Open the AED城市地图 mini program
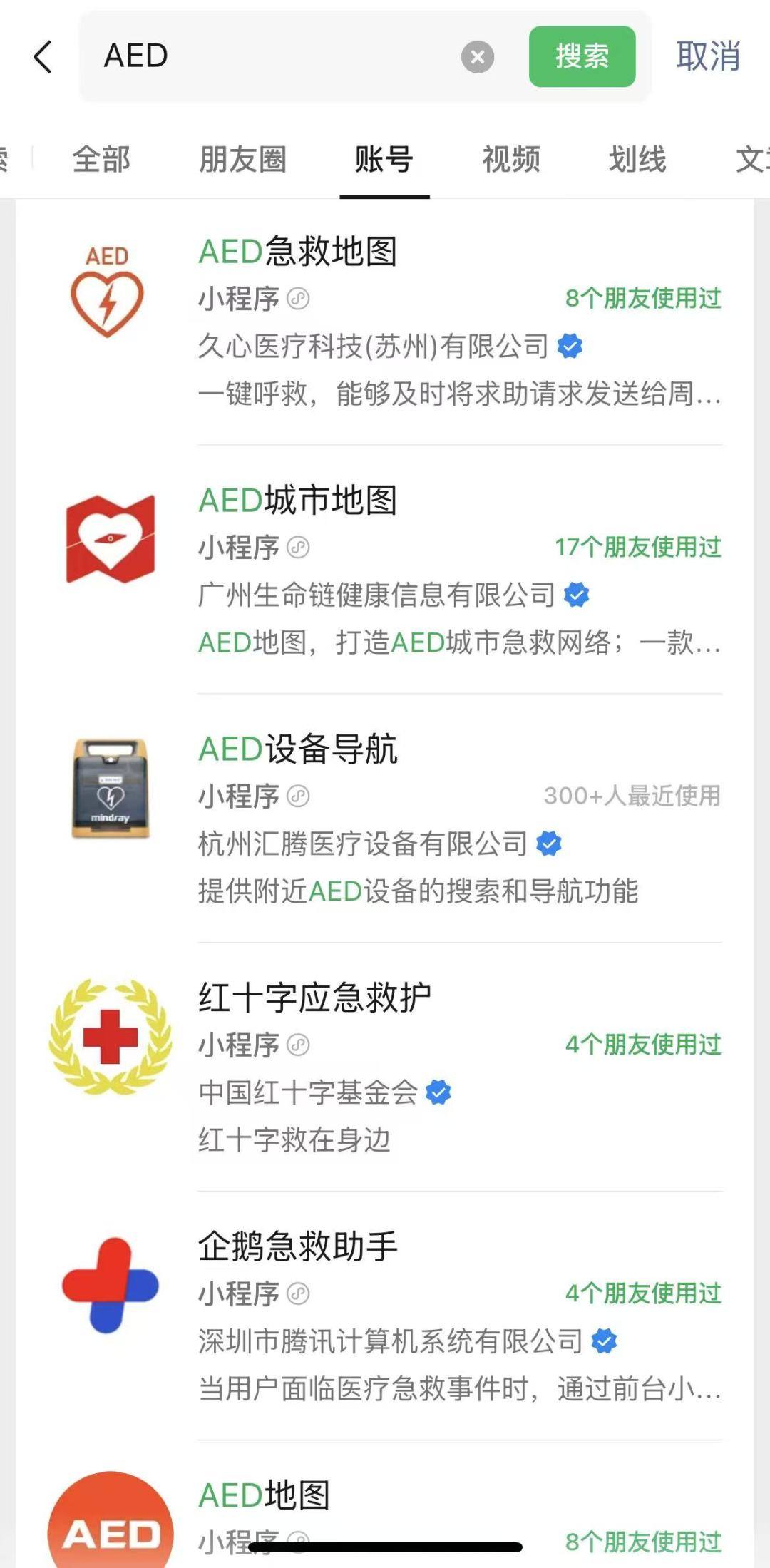The image size is (770, 1568). pos(385,570)
